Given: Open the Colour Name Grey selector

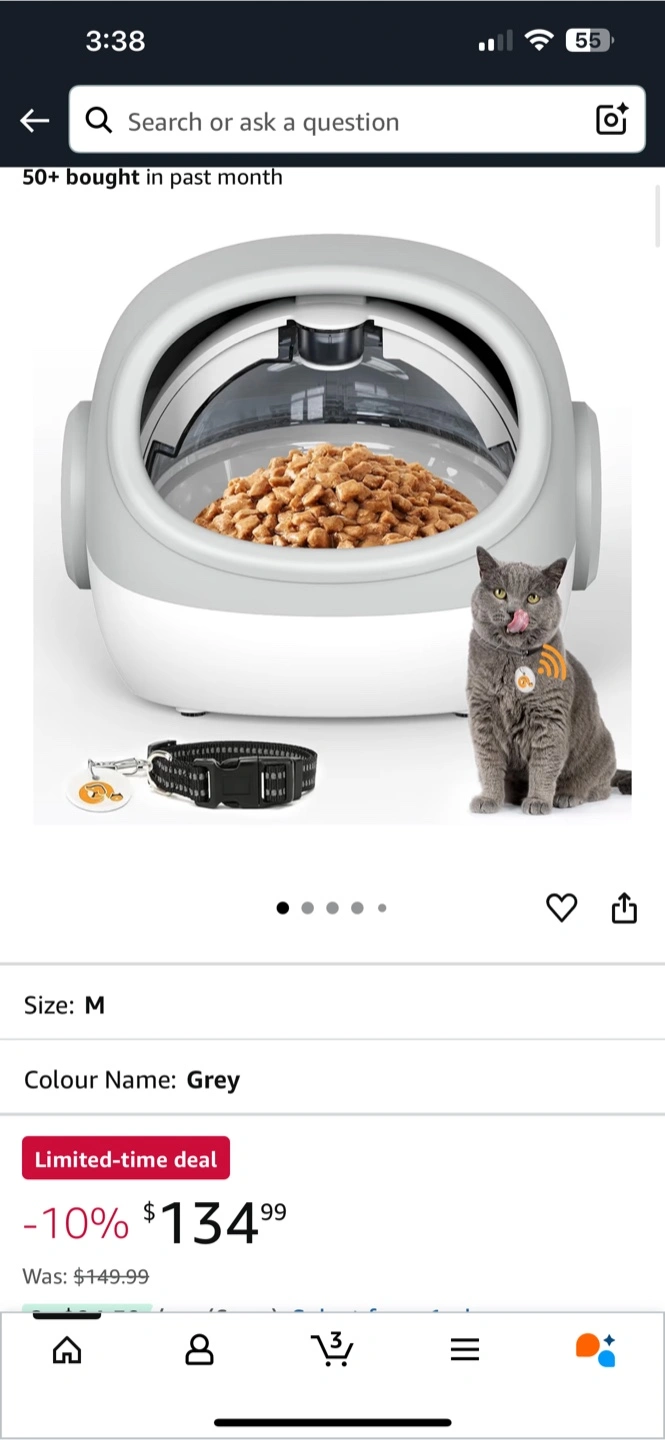Looking at the screenshot, I should pos(332,1079).
